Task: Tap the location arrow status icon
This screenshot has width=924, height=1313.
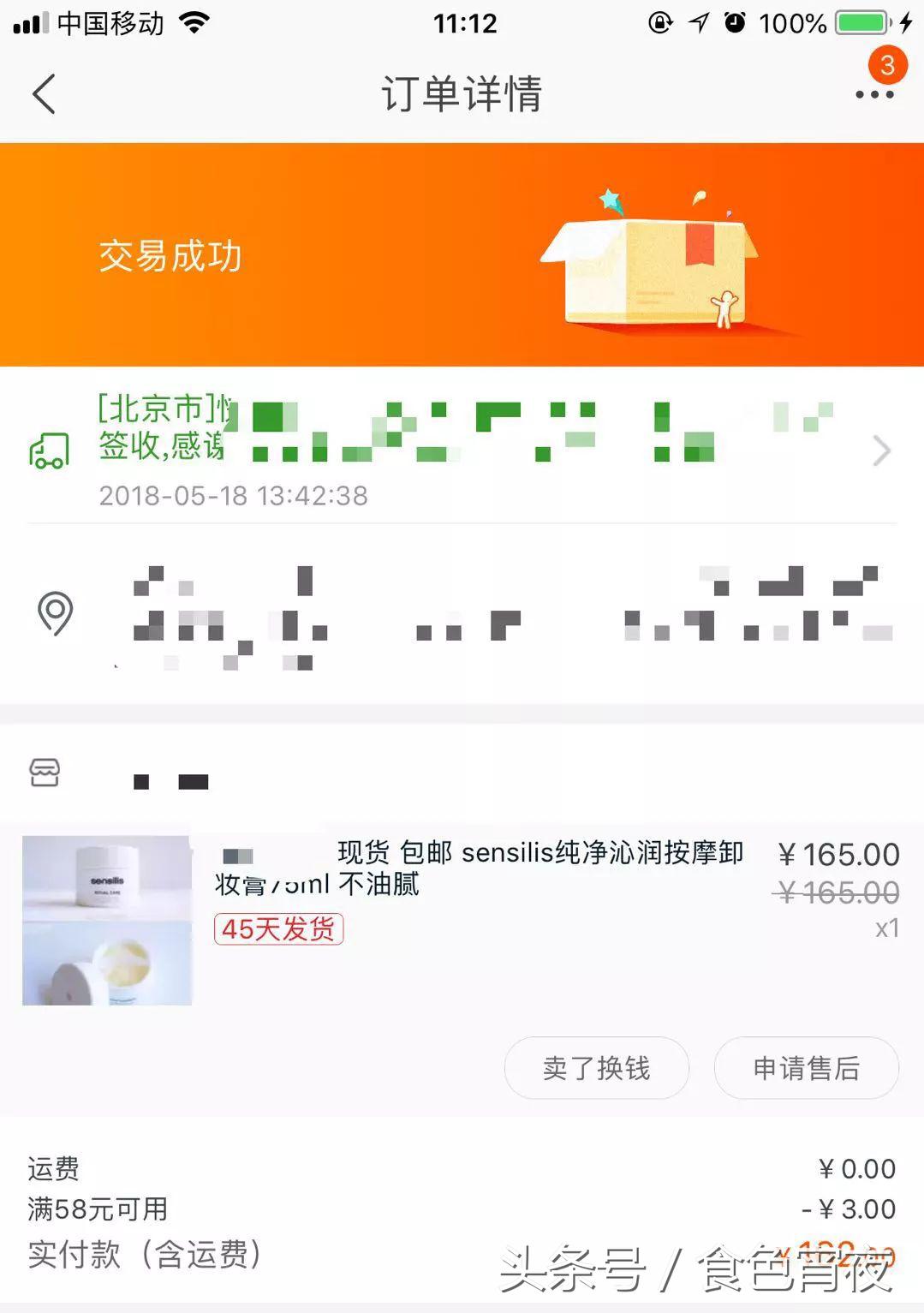Action: click(x=698, y=22)
